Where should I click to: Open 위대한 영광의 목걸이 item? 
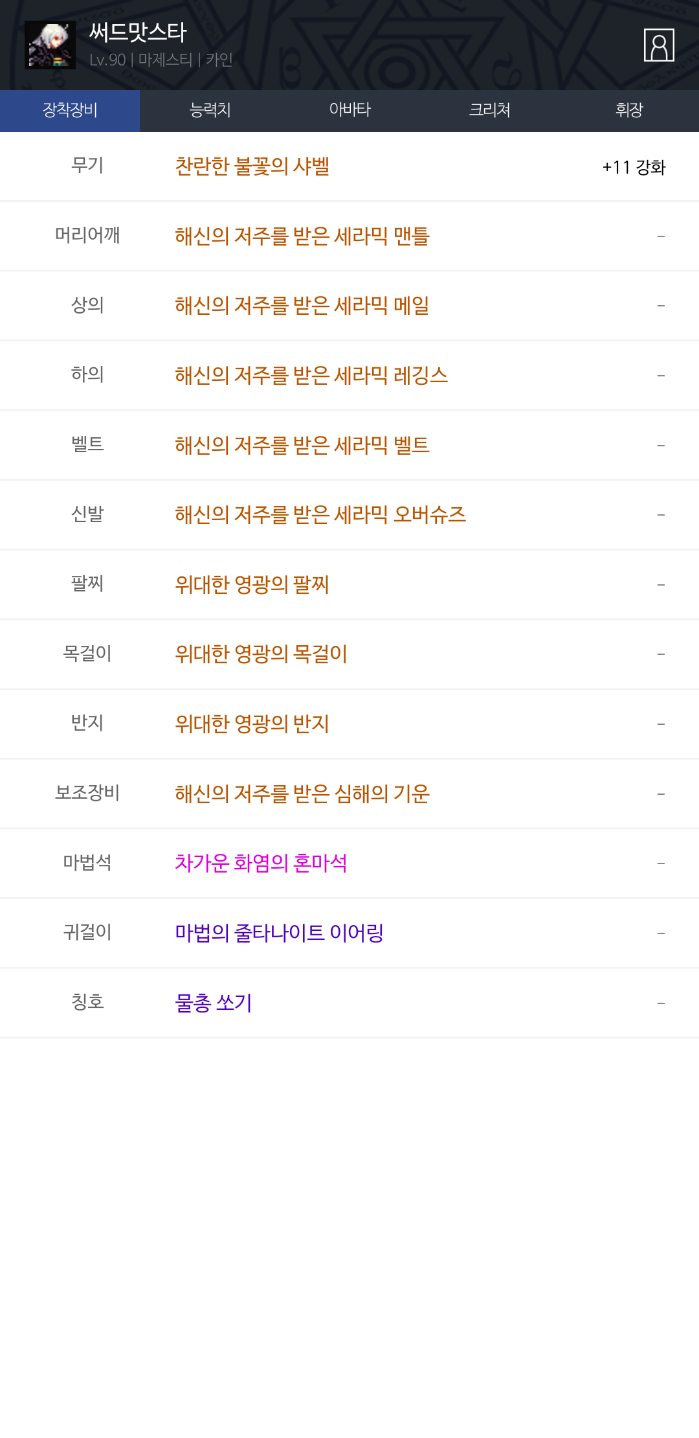click(x=261, y=655)
